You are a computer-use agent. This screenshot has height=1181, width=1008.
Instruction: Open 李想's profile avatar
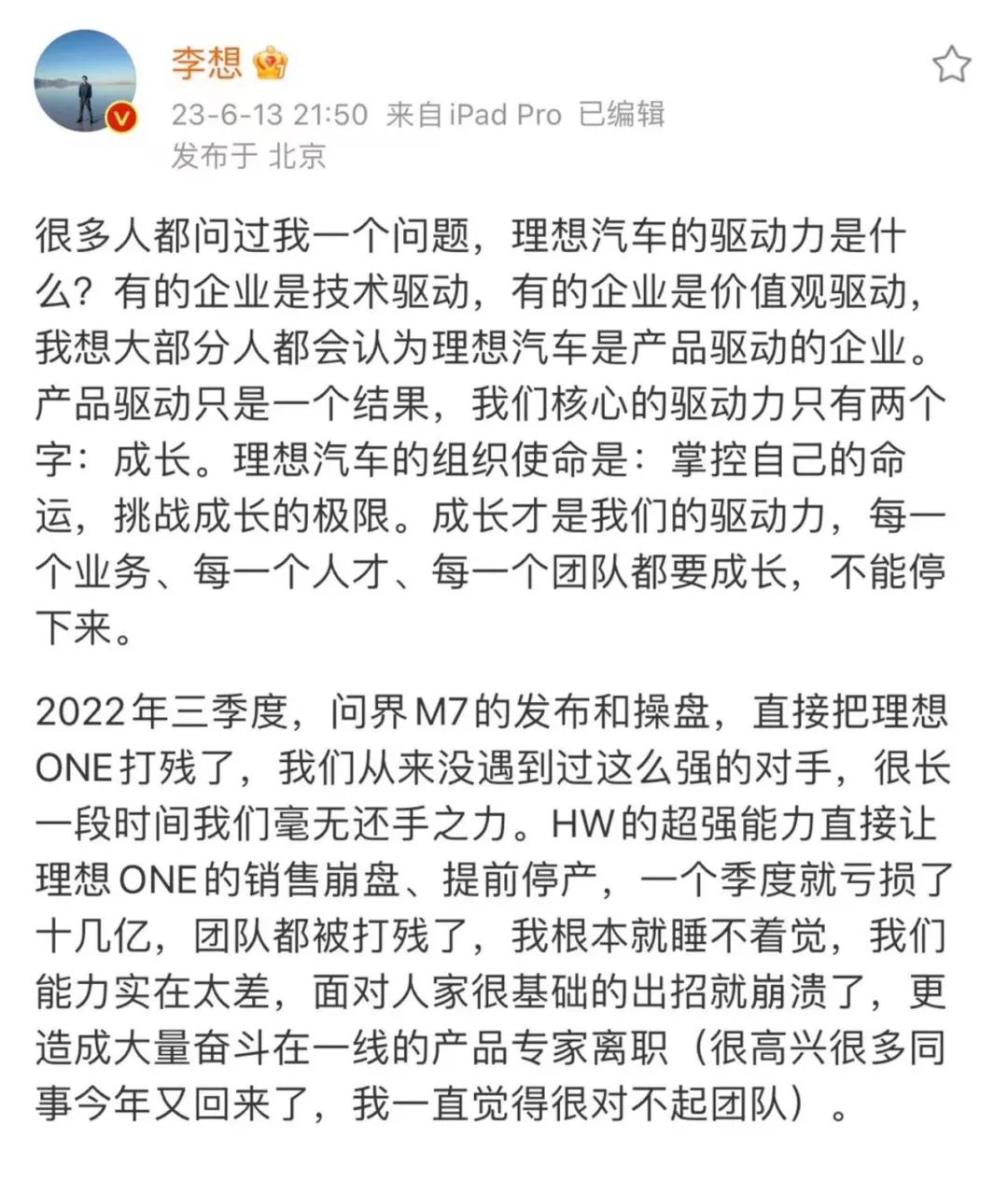click(x=86, y=81)
